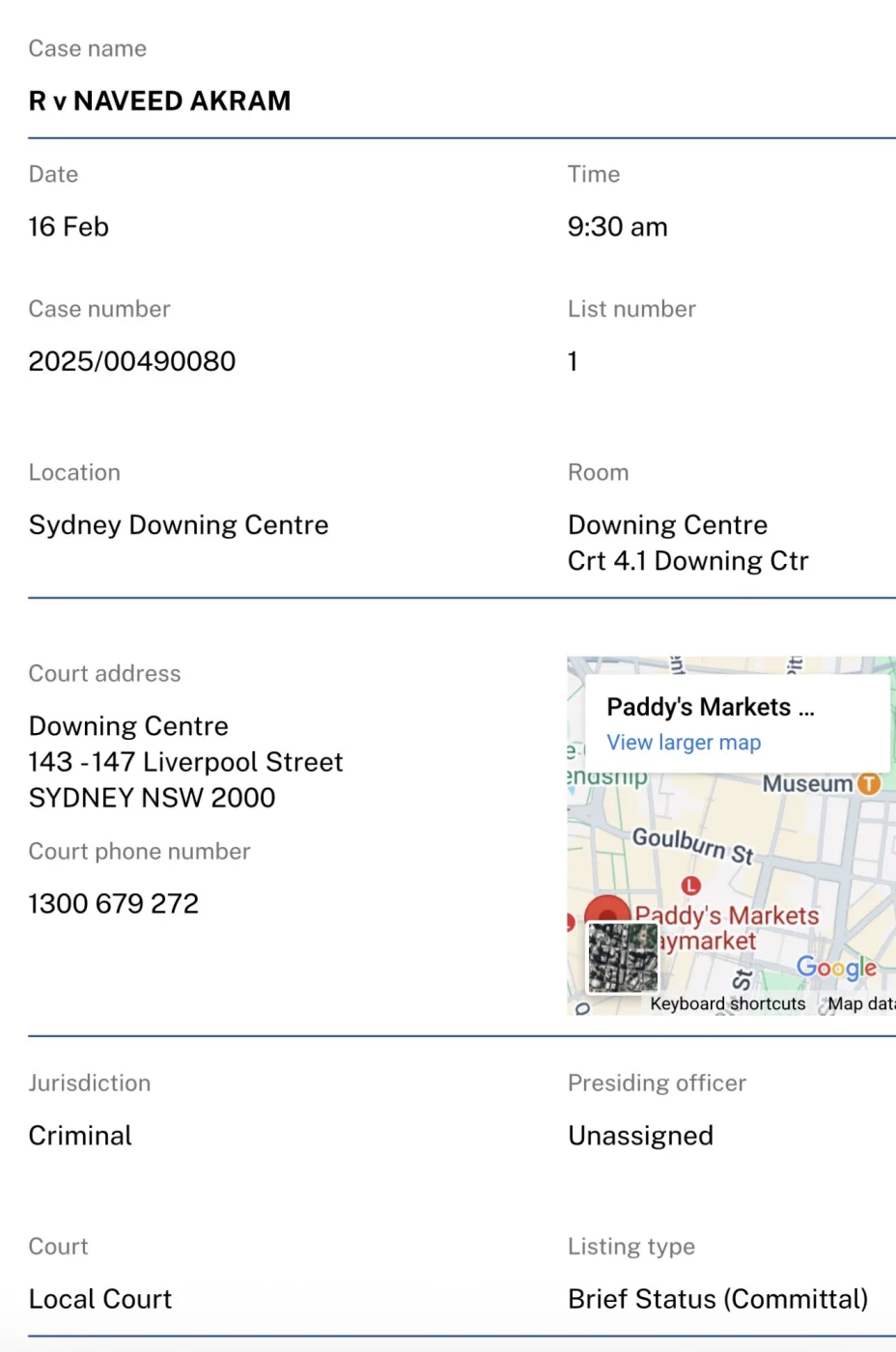Open the View larger map link
The width and height of the screenshot is (896, 1352).
684,743
